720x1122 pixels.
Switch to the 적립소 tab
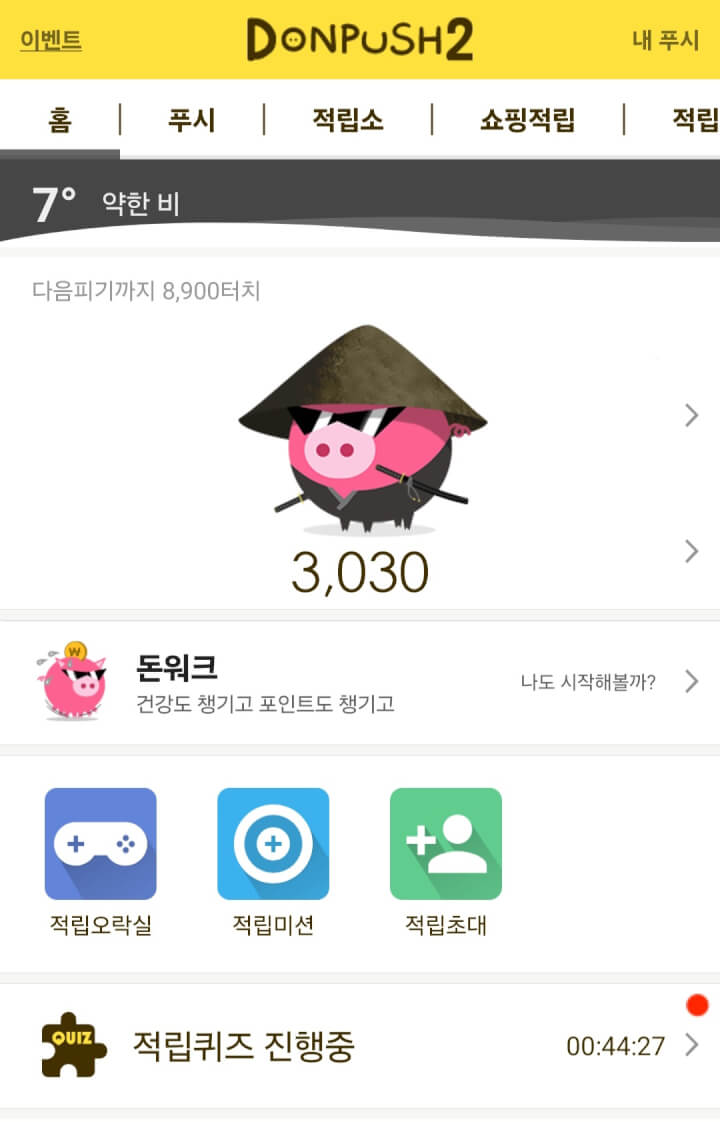(347, 121)
